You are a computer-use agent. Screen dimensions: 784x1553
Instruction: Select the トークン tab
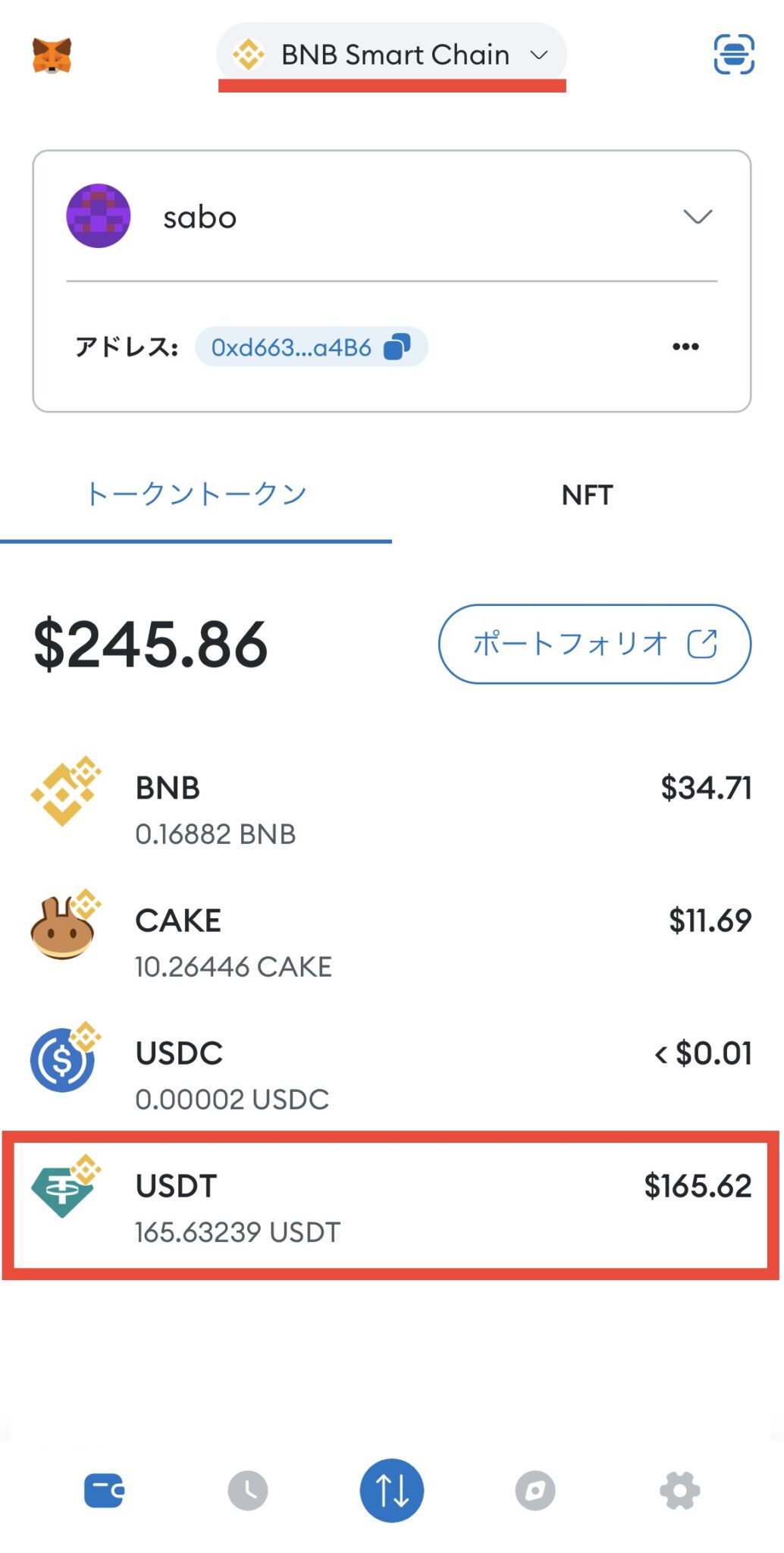coord(196,493)
